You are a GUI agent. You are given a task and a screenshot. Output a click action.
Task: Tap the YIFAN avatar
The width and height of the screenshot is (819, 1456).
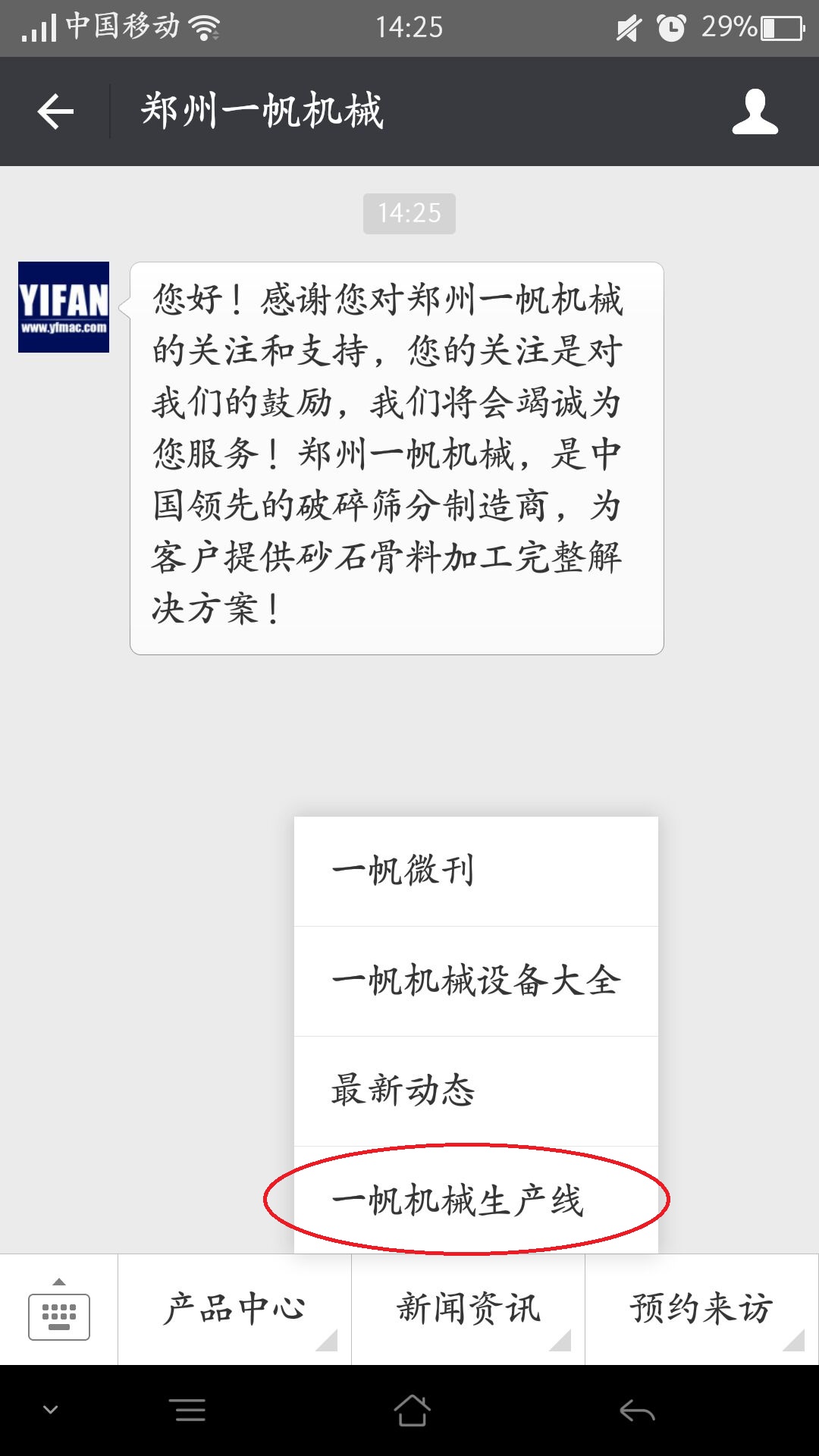(64, 307)
